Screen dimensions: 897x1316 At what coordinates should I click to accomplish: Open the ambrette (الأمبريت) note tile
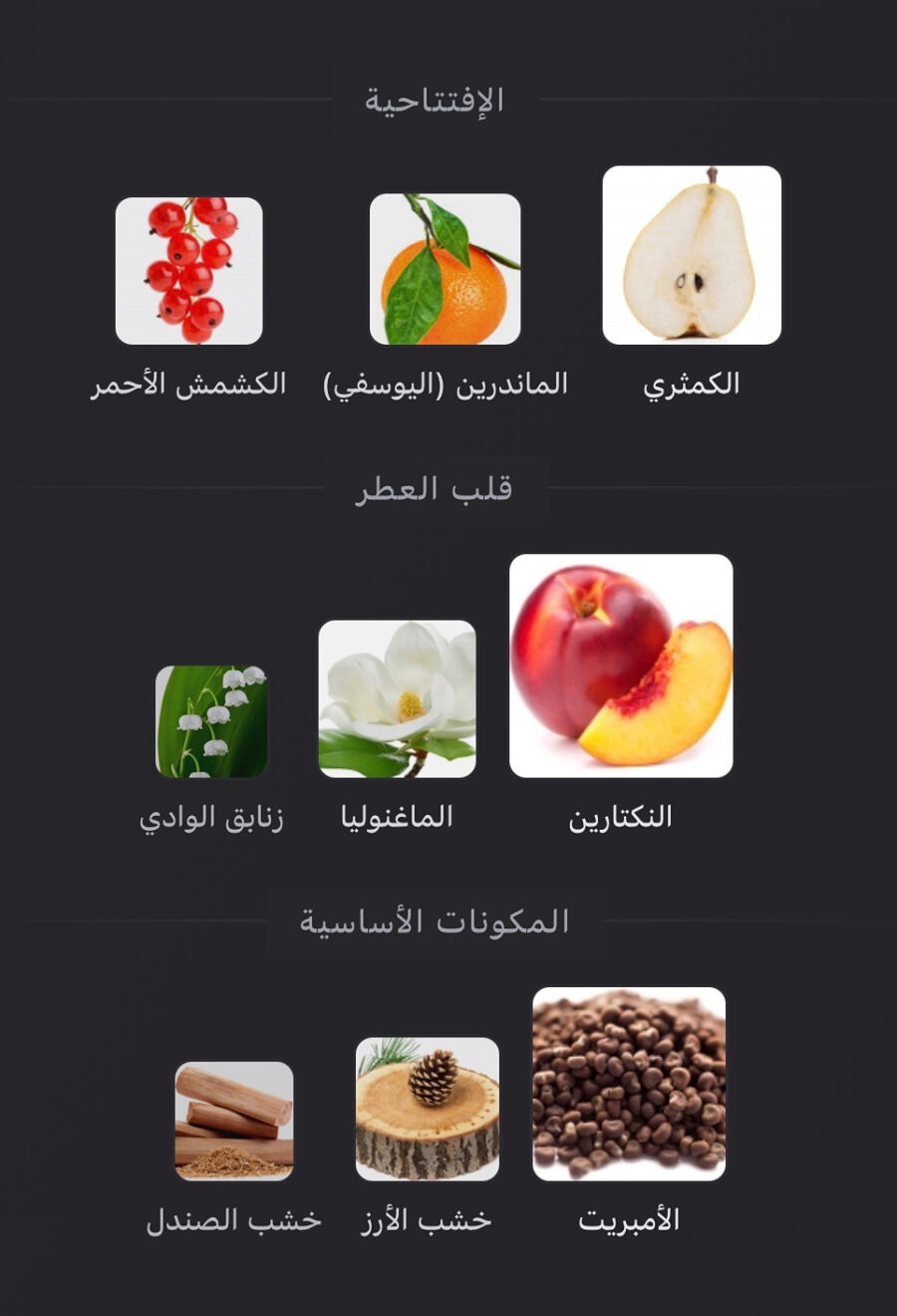(x=629, y=1084)
